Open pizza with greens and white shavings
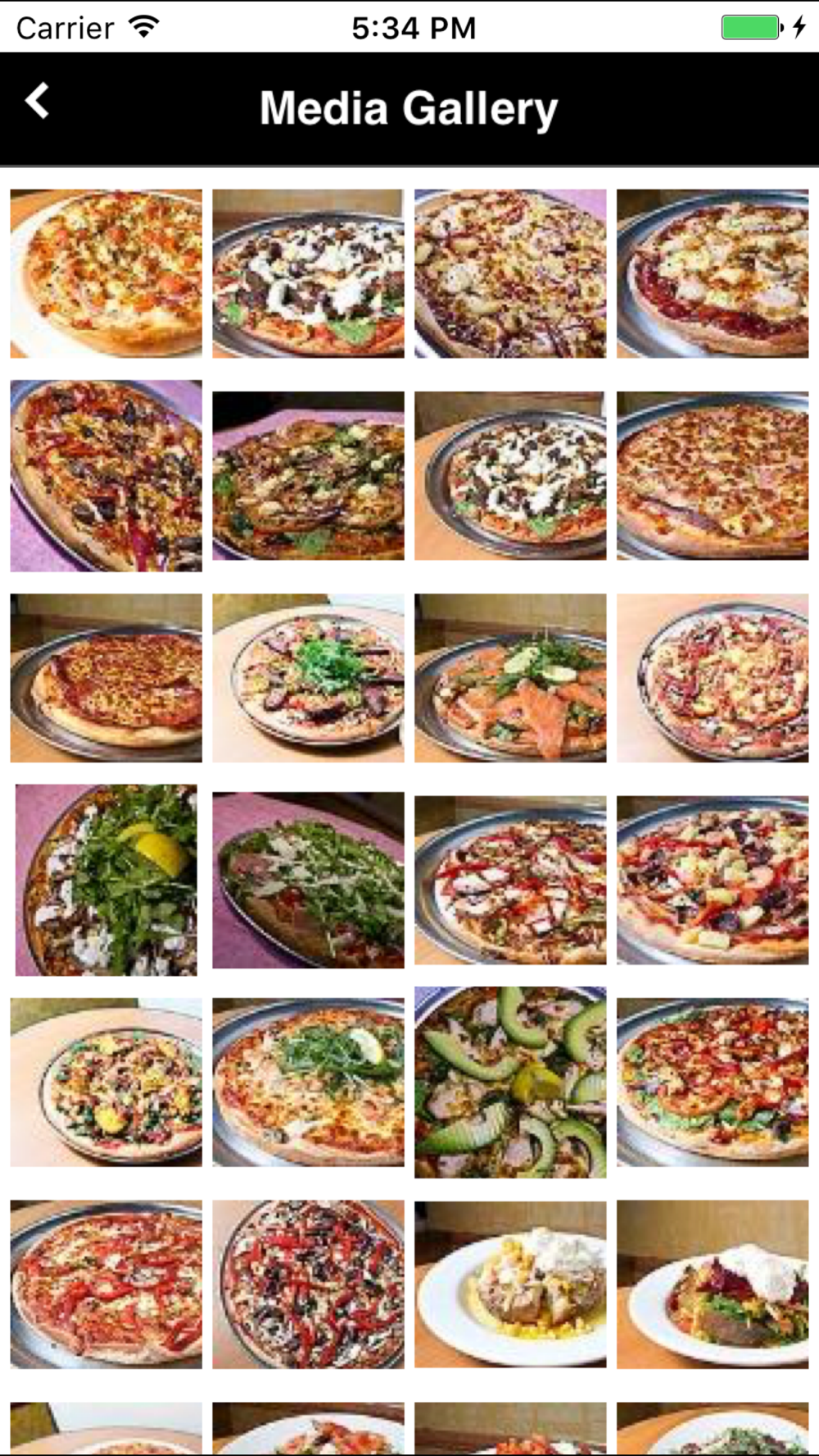Viewport: 819px width, 1456px height. pos(308,879)
